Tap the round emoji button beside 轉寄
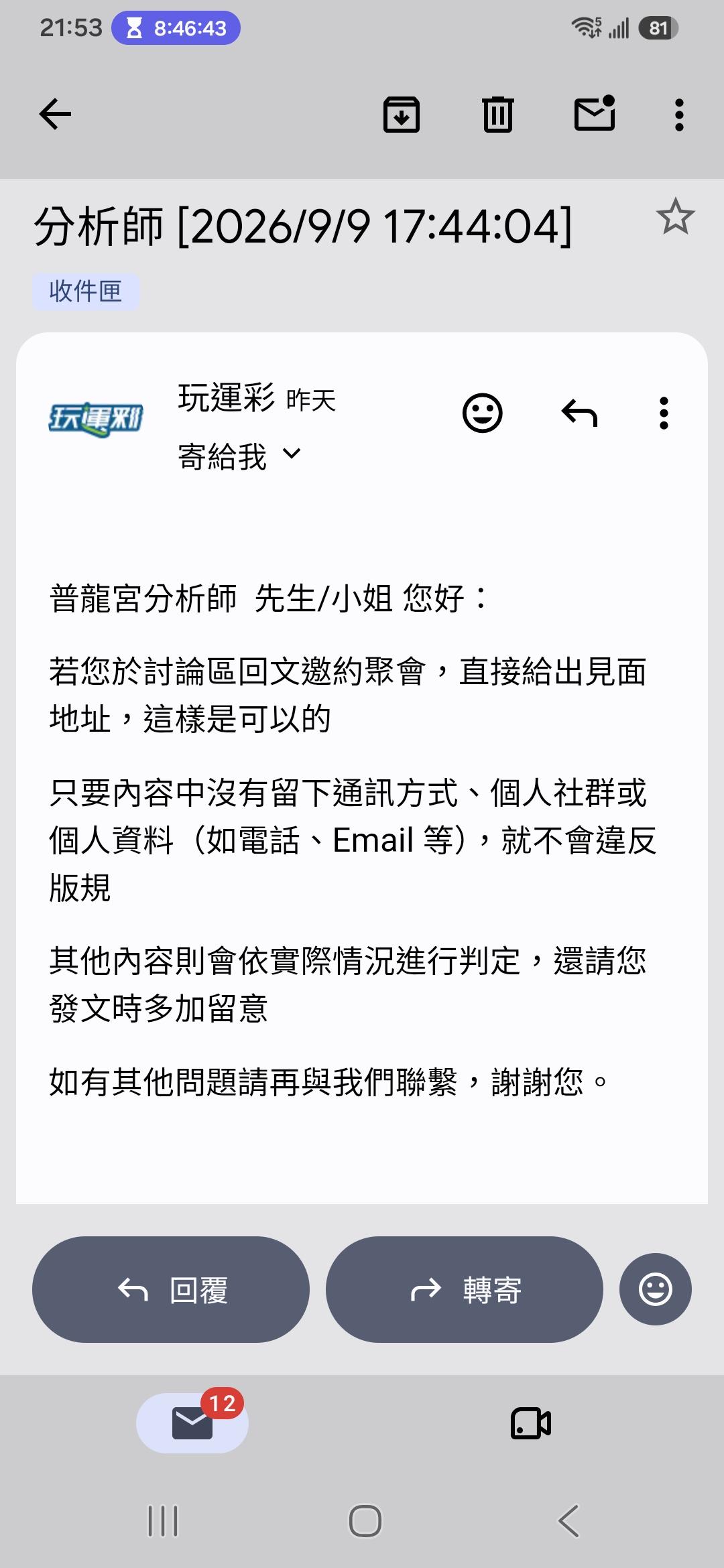This screenshot has height=1568, width=724. coord(656,1289)
